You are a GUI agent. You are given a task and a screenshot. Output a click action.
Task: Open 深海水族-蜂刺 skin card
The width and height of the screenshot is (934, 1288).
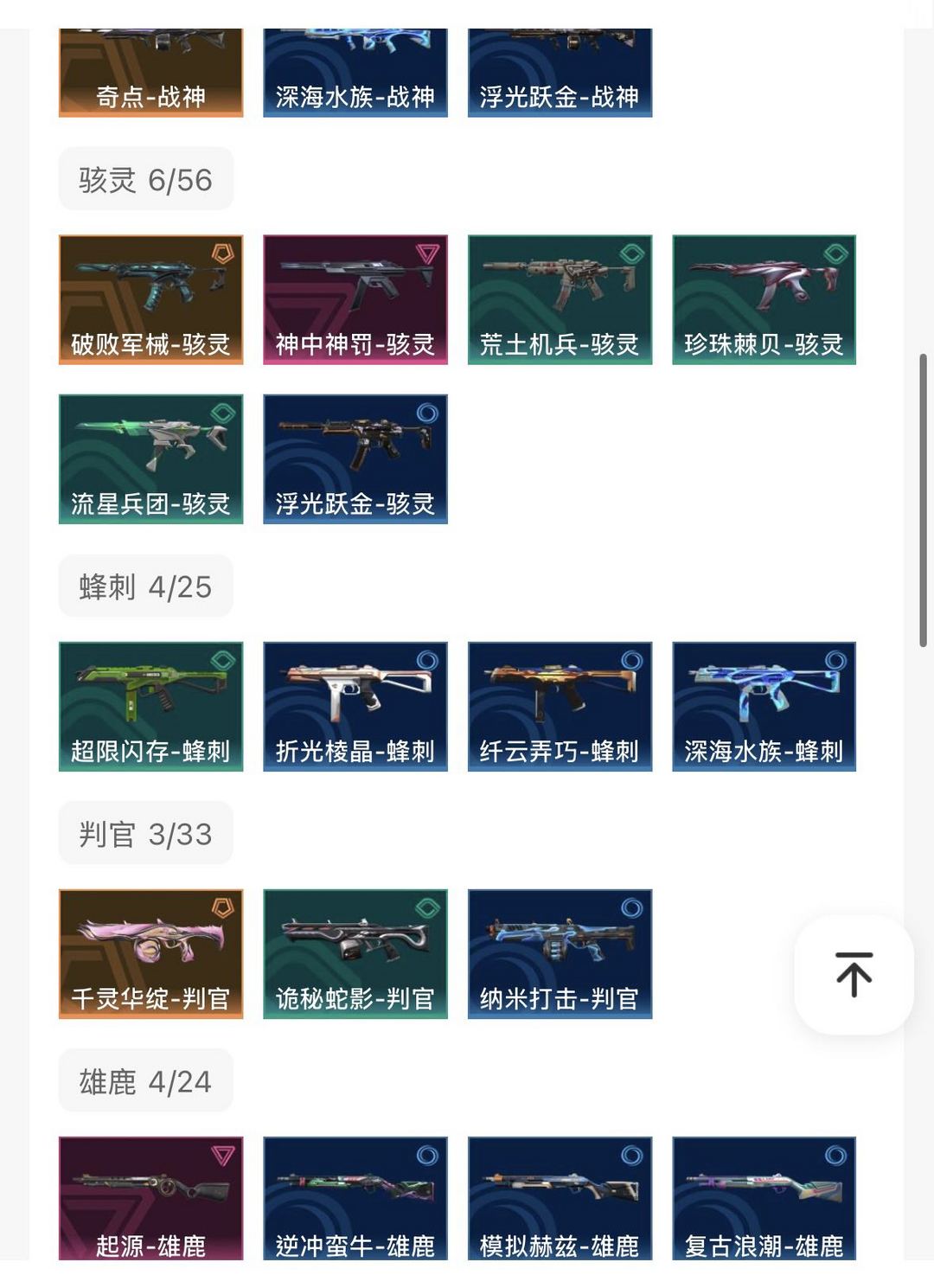(764, 706)
